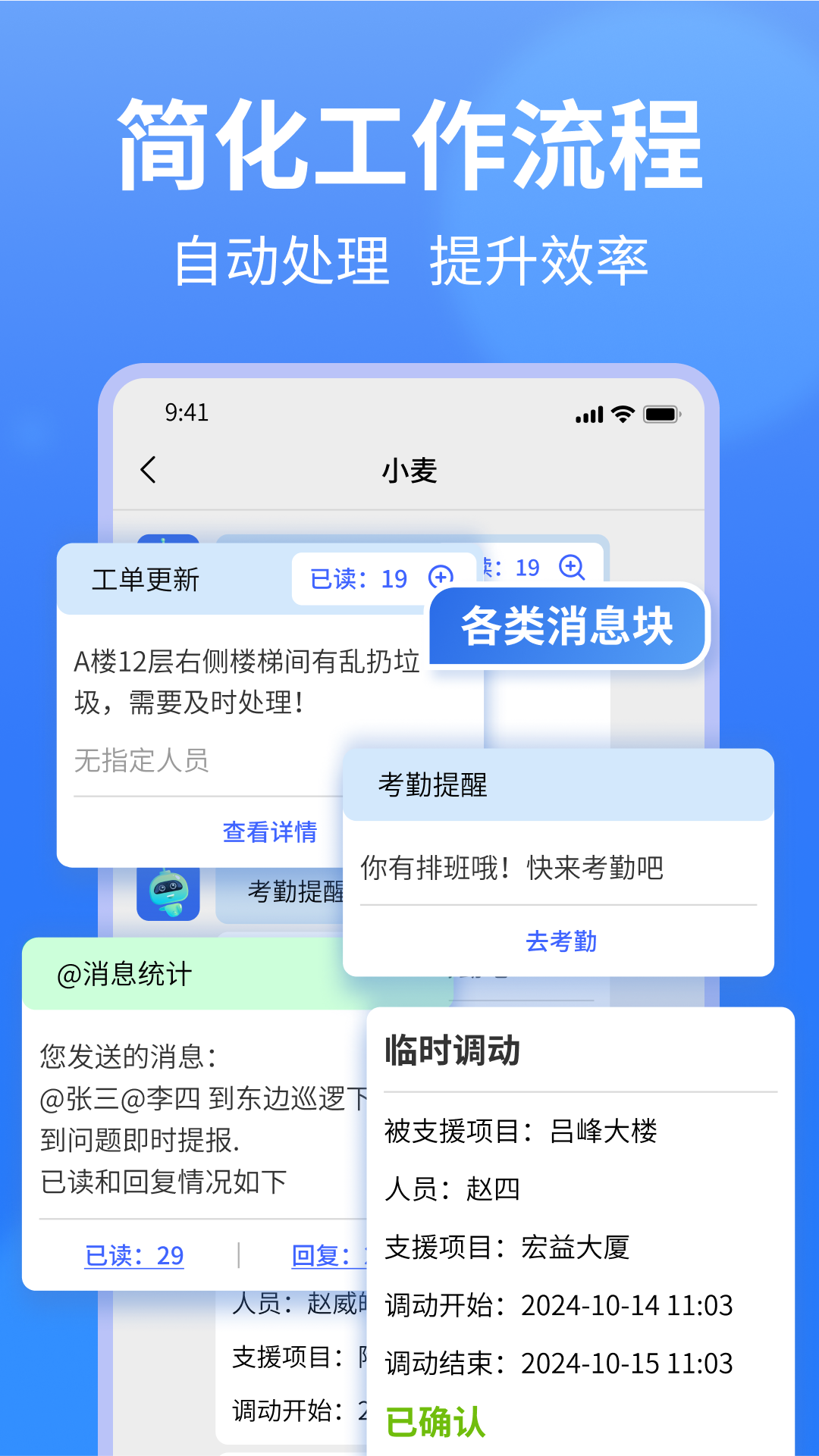The width and height of the screenshot is (819, 1456).
Task: Tap the 去考勤 attendance button
Action: point(561,942)
